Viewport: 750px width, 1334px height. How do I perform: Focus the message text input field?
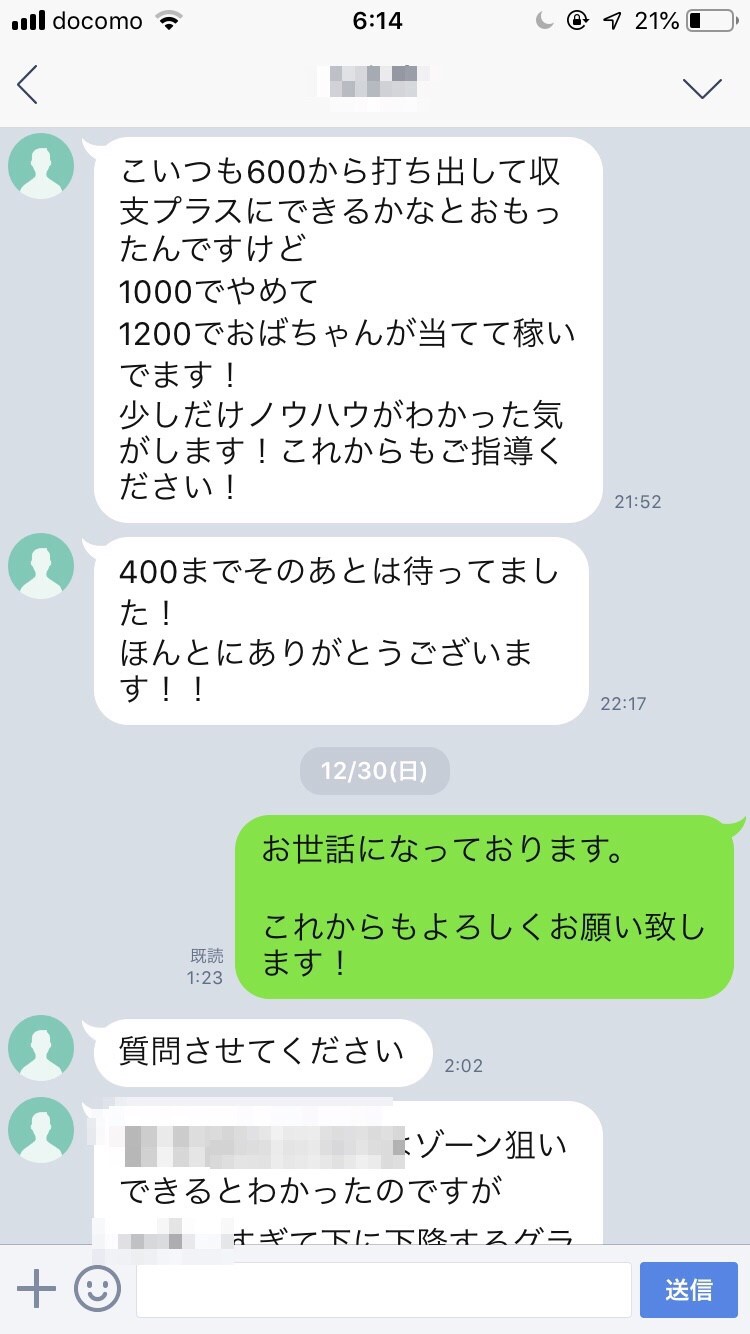[383, 1290]
